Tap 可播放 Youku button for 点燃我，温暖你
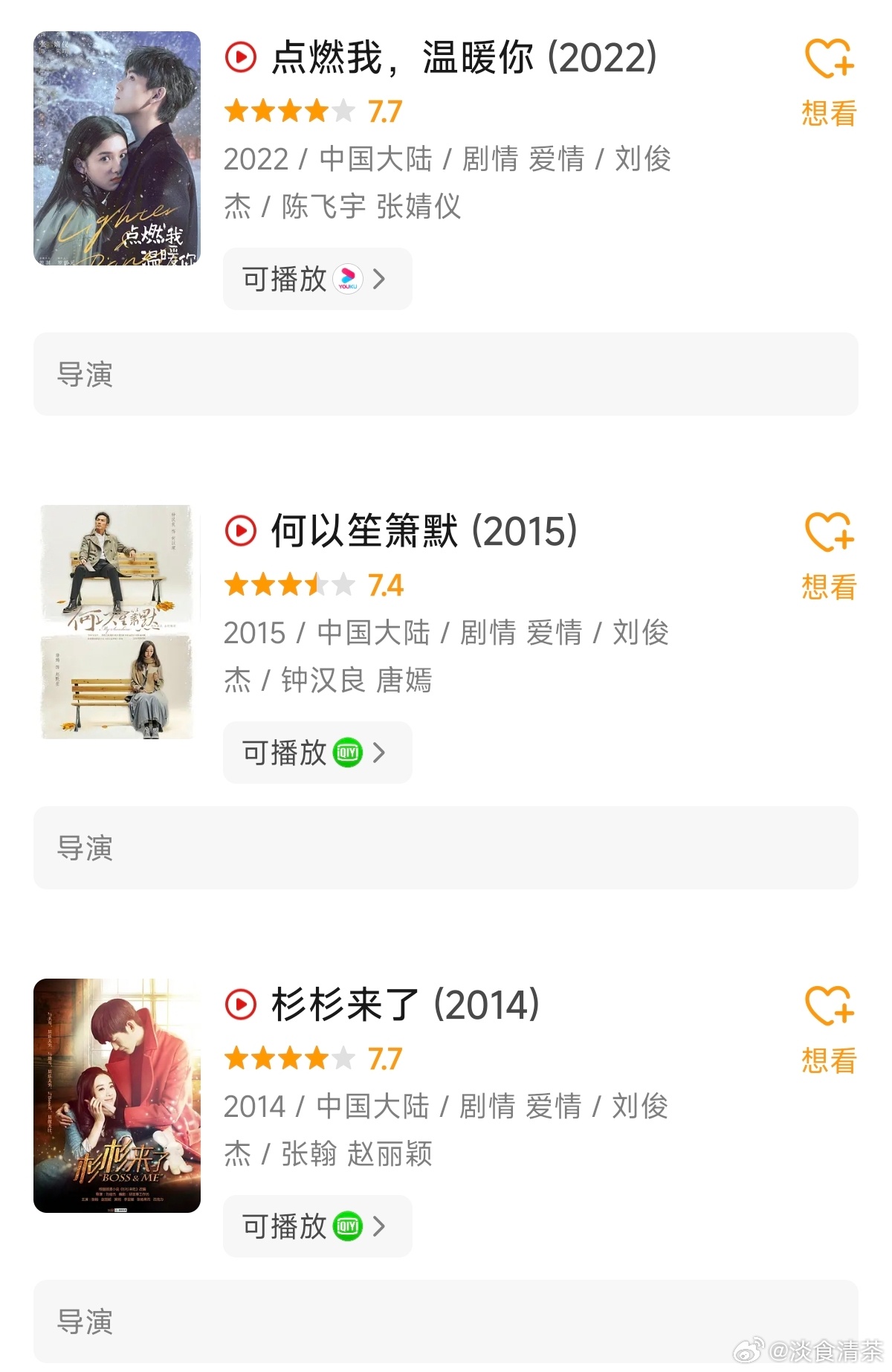The width and height of the screenshot is (892, 1372). coord(317,279)
